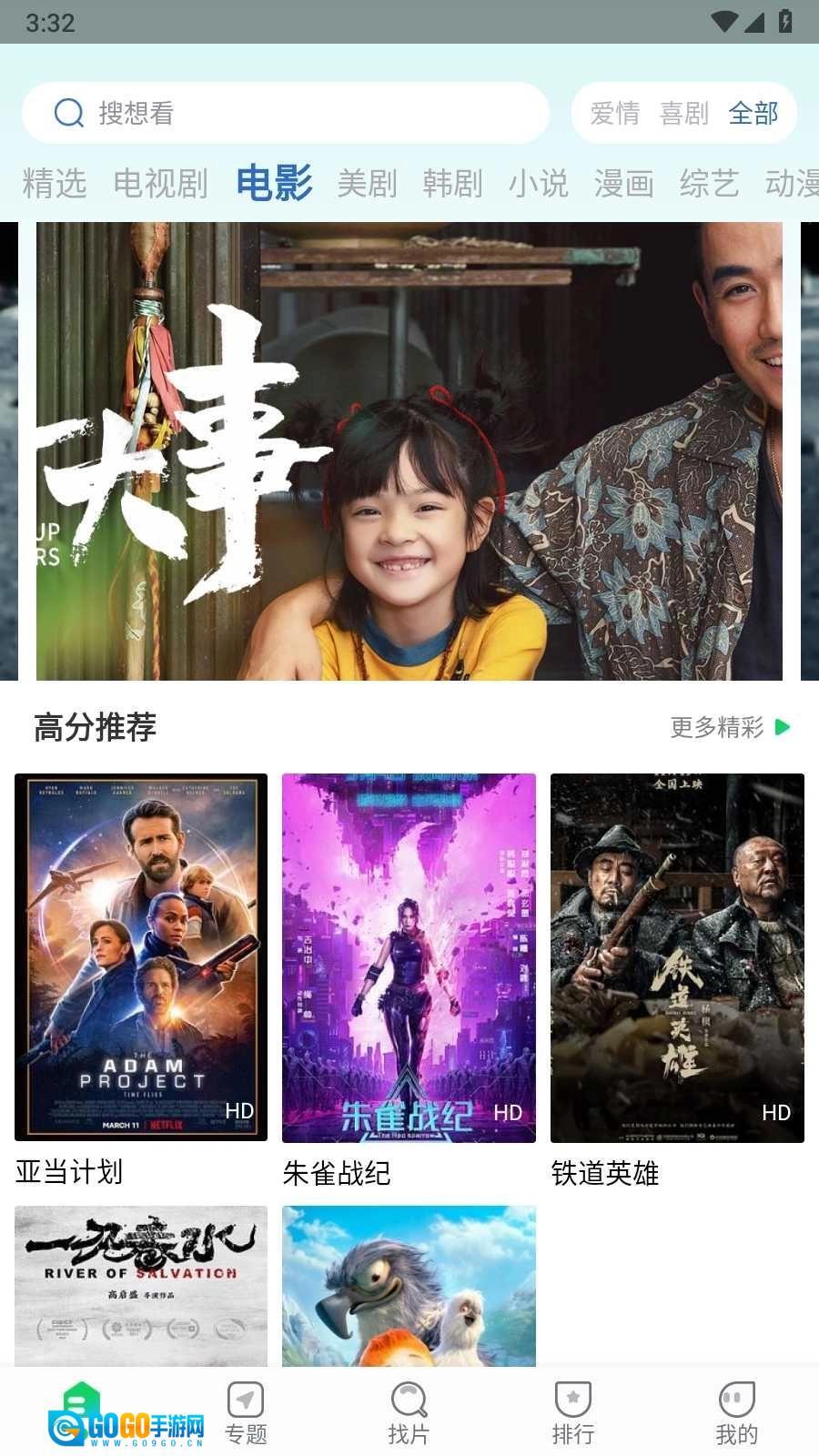The image size is (819, 1456).
Task: Open the 搜想看 search box
Action: (284, 113)
